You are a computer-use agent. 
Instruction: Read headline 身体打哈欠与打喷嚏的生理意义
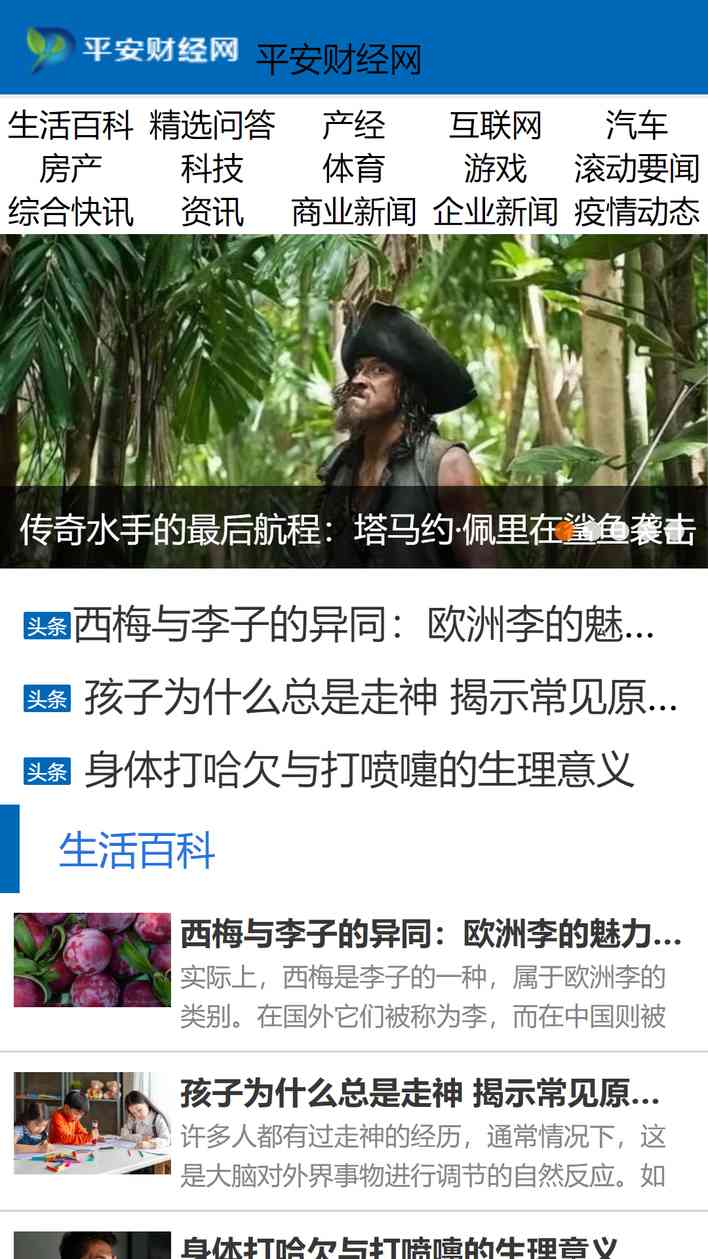pos(359,770)
